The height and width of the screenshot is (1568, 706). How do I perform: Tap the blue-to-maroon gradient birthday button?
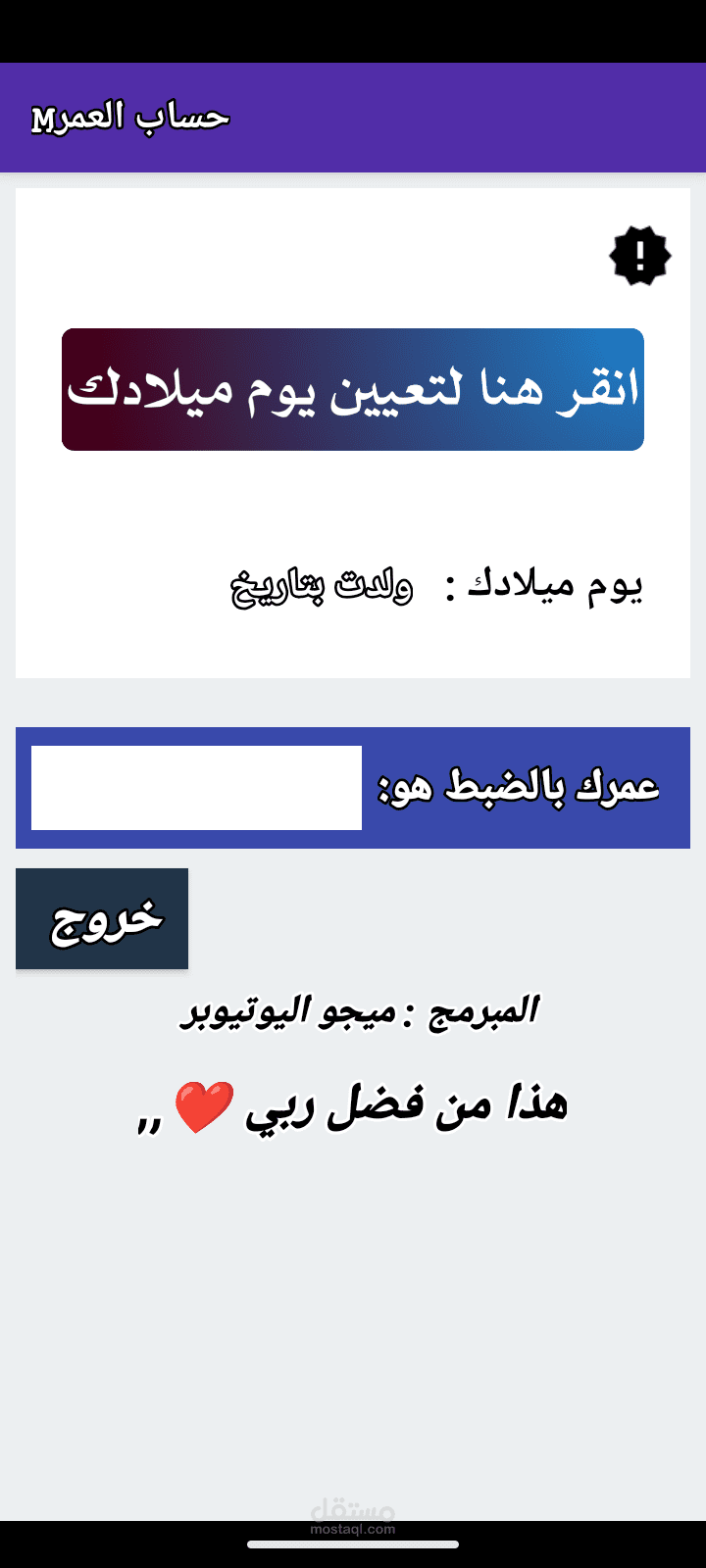click(353, 389)
